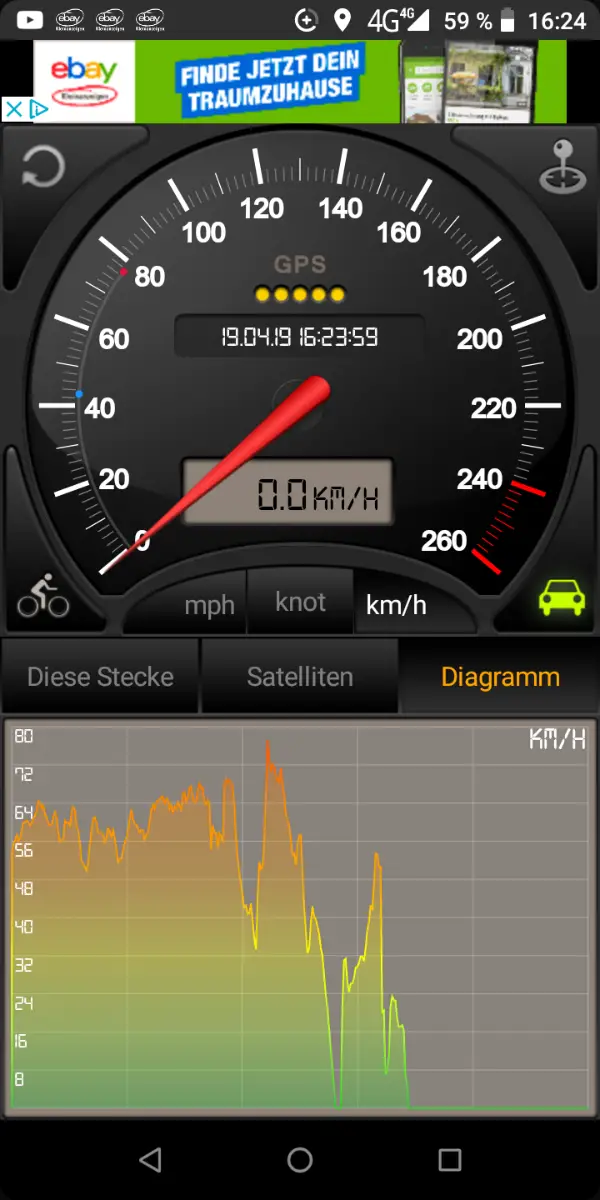This screenshot has width=600, height=1200.
Task: Change speed unit to mph
Action: click(x=209, y=605)
